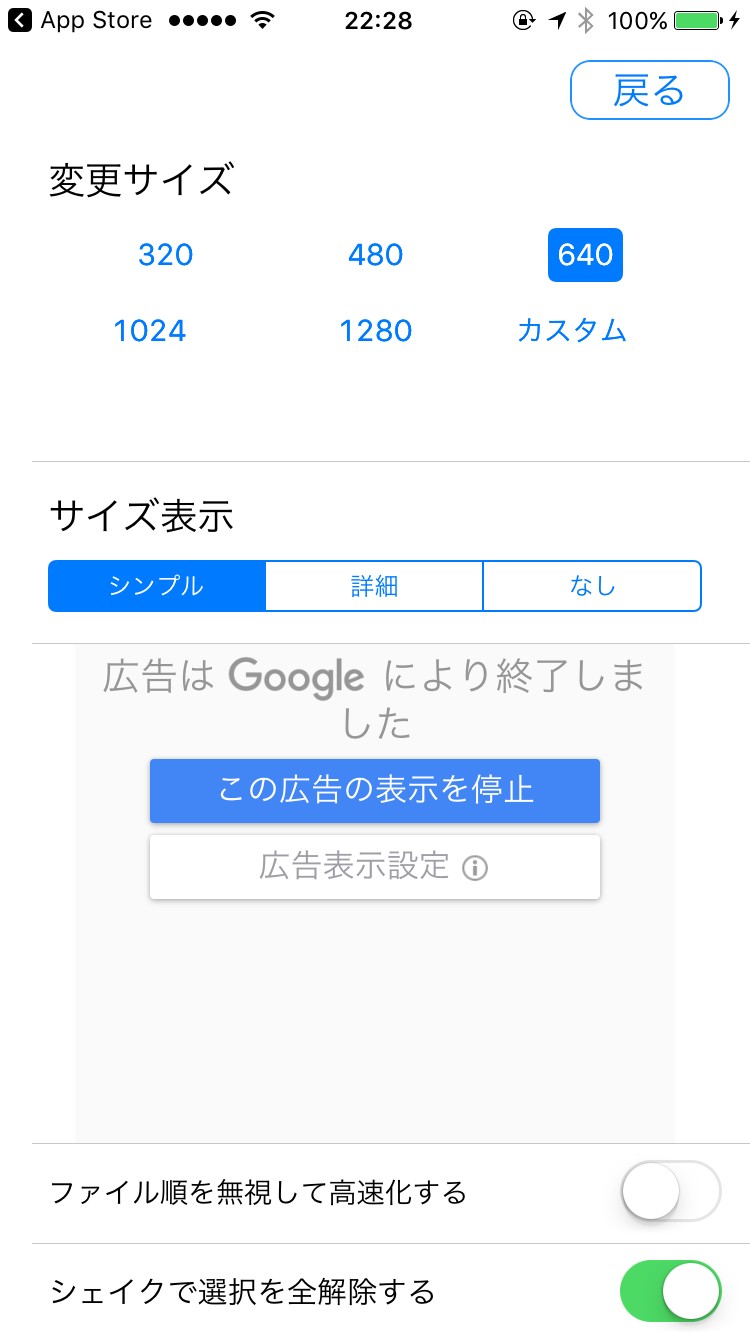750x1334 pixels.
Task: Set size display to なし
Action: (592, 586)
